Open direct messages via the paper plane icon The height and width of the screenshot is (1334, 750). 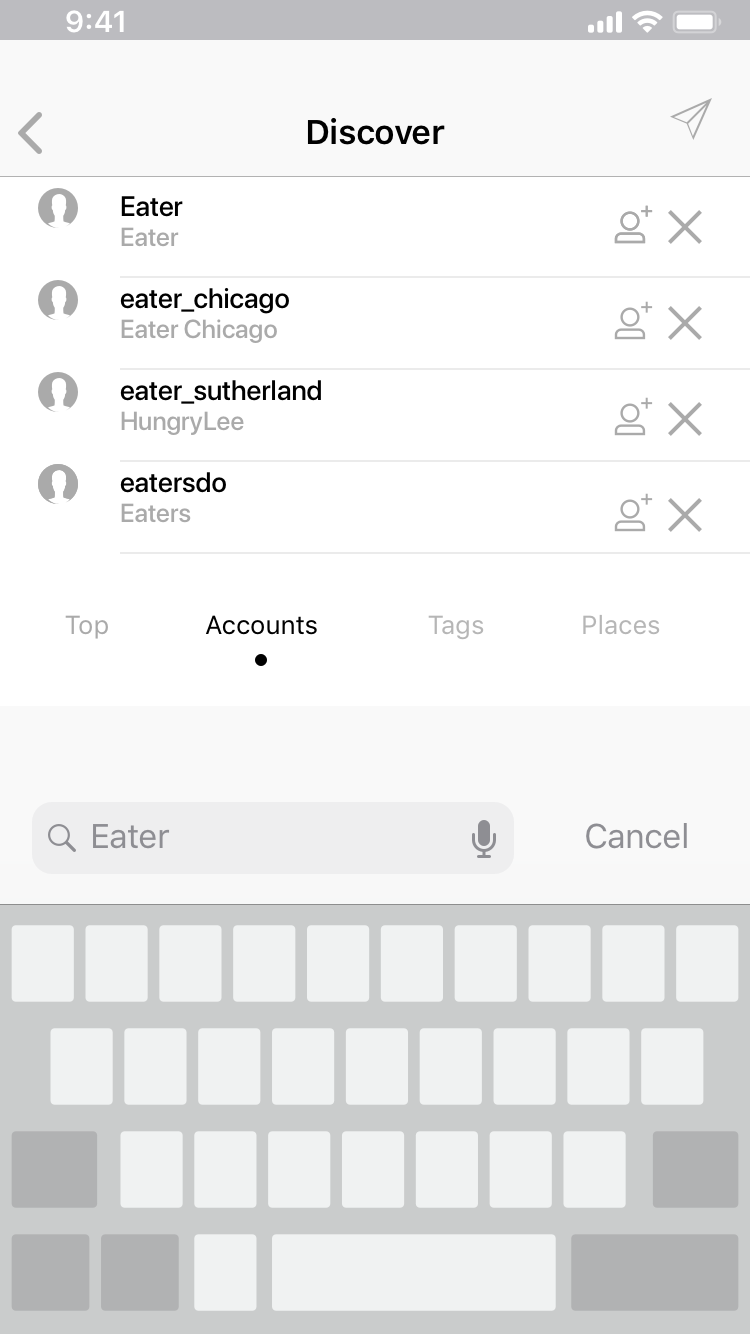[x=691, y=119]
